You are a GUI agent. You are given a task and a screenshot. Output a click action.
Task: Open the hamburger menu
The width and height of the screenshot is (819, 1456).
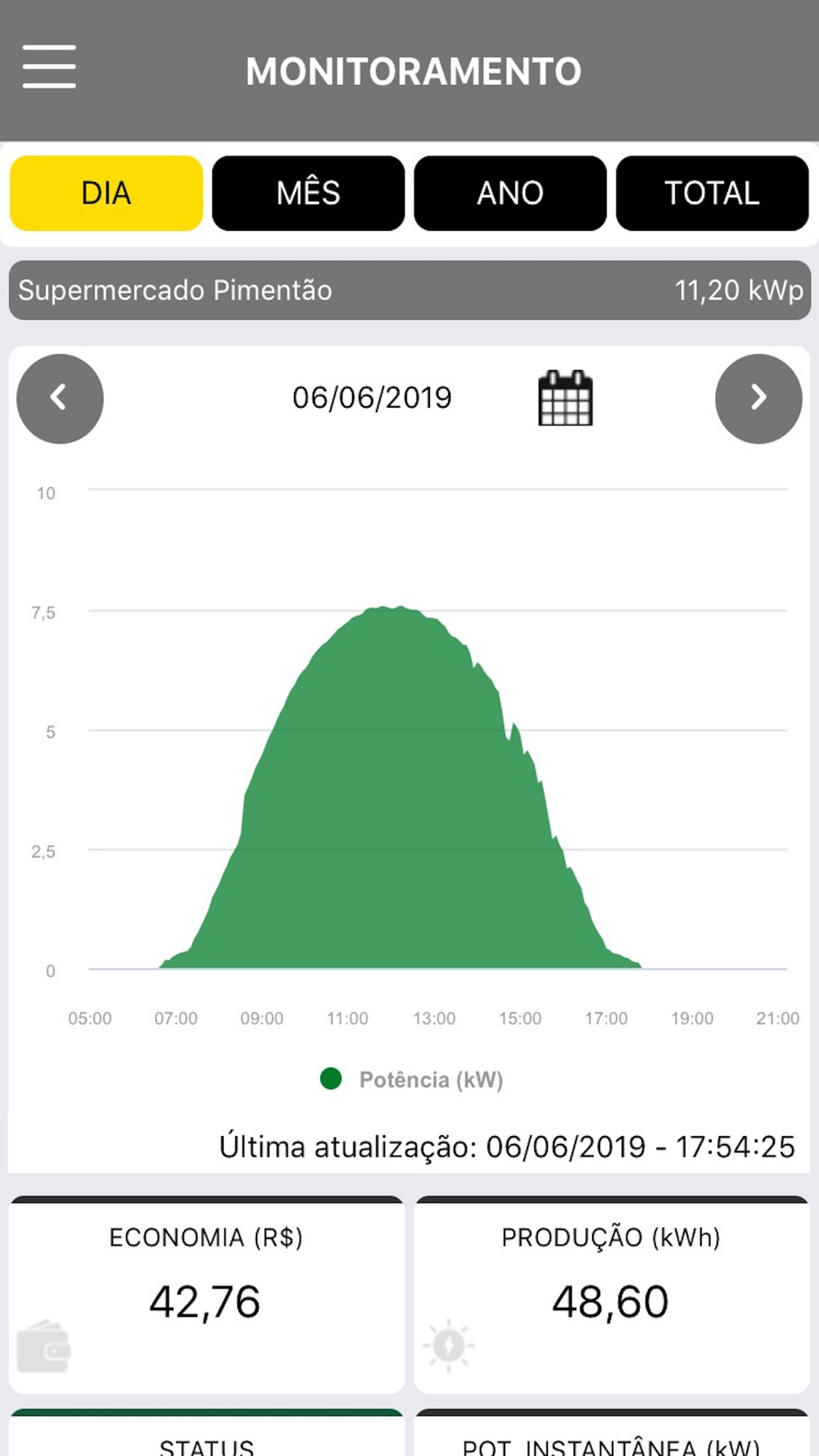click(x=49, y=67)
